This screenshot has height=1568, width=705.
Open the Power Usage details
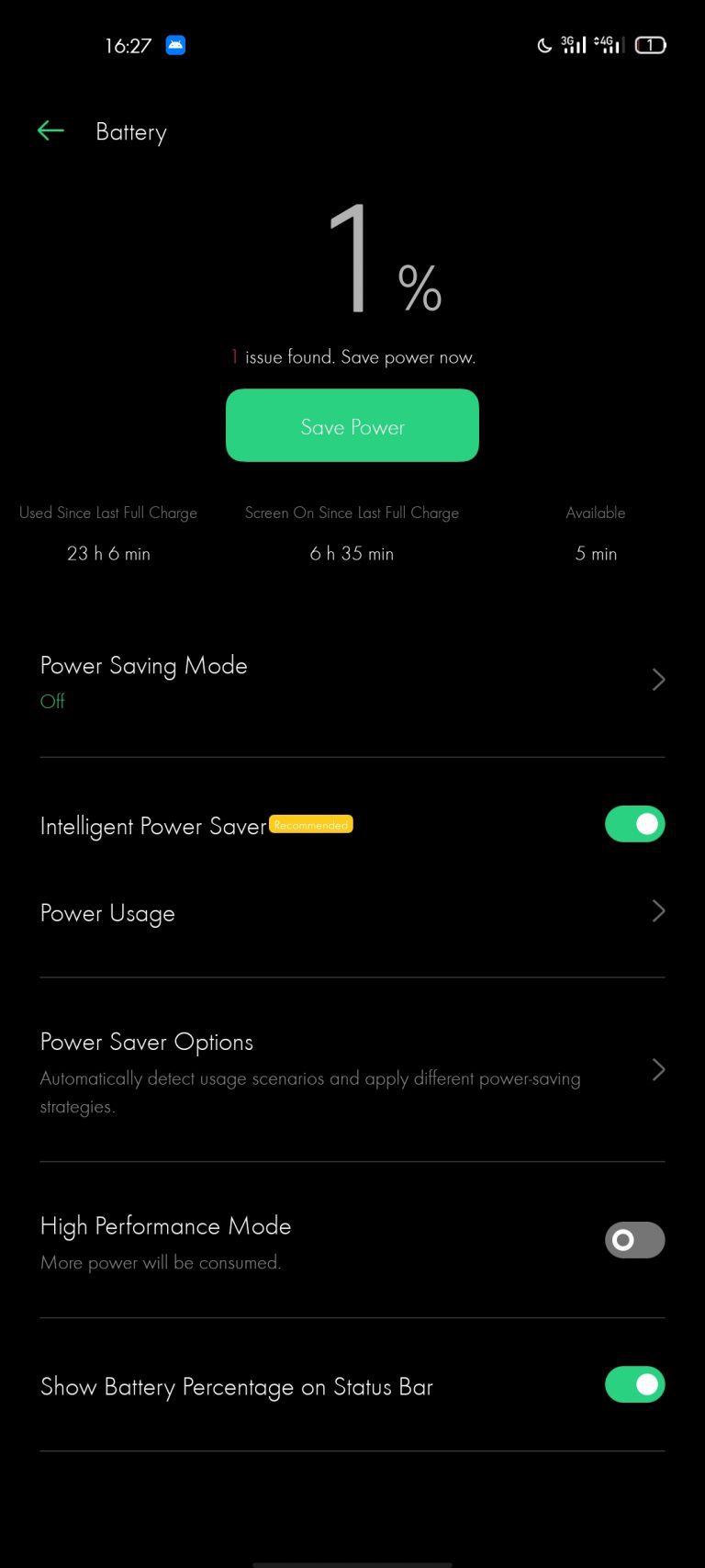(x=352, y=913)
